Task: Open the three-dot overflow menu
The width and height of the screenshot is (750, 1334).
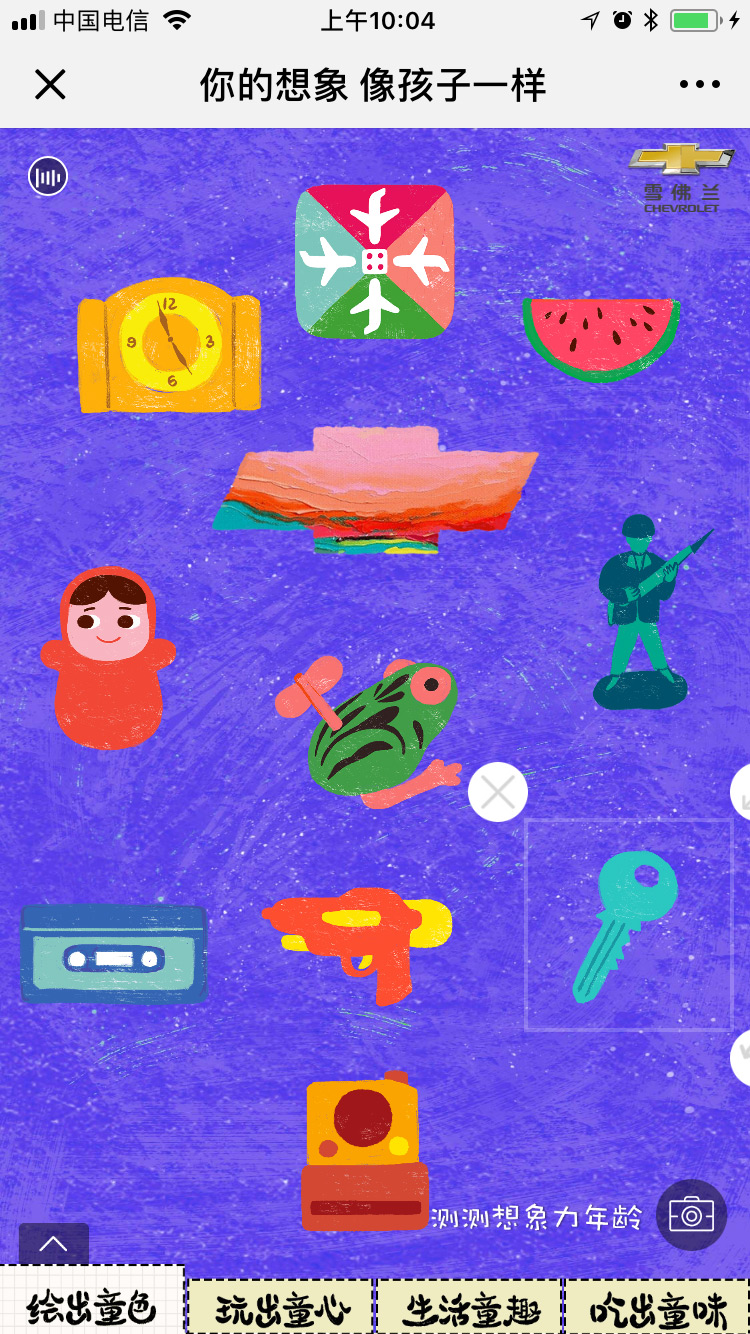Action: pyautogui.click(x=699, y=85)
